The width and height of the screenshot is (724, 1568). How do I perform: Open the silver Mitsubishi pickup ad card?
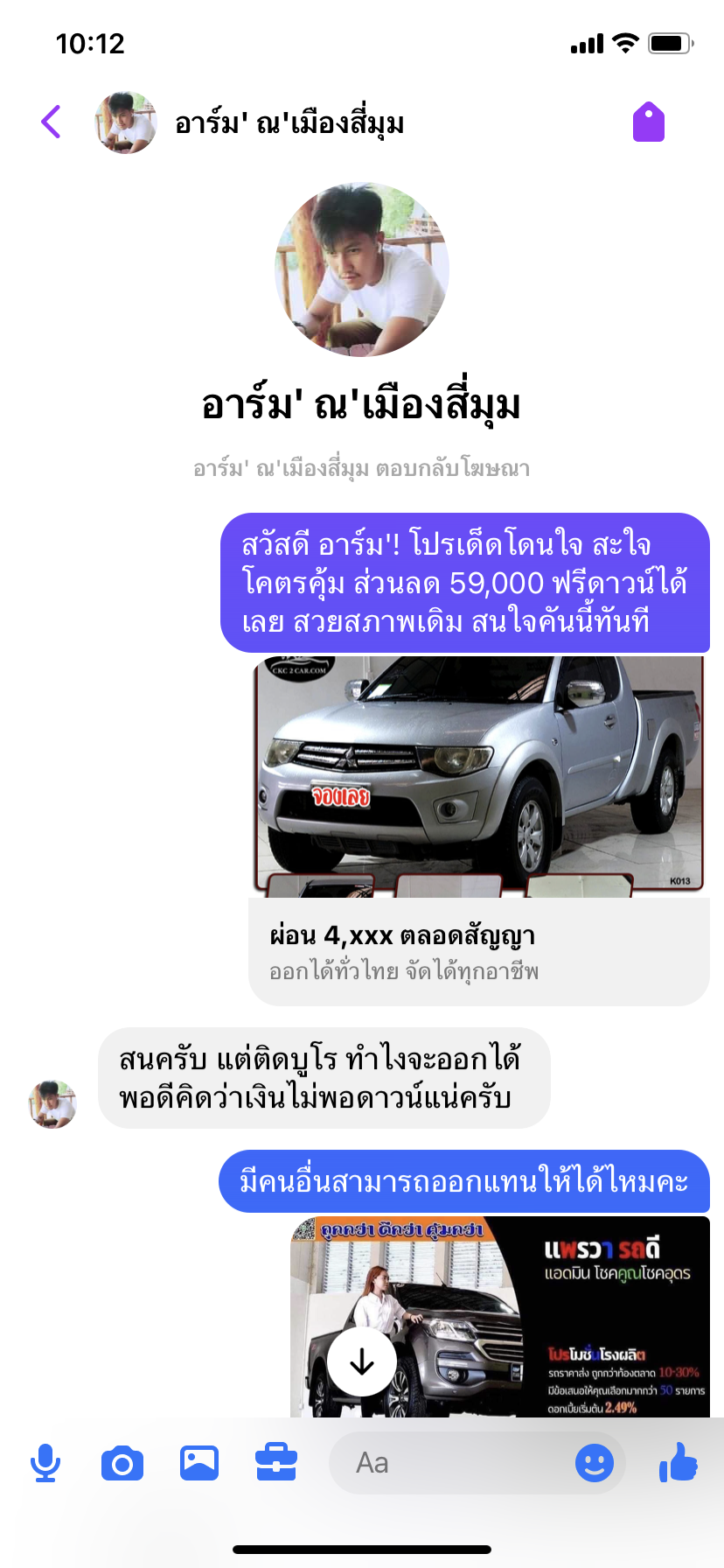pyautogui.click(x=479, y=830)
